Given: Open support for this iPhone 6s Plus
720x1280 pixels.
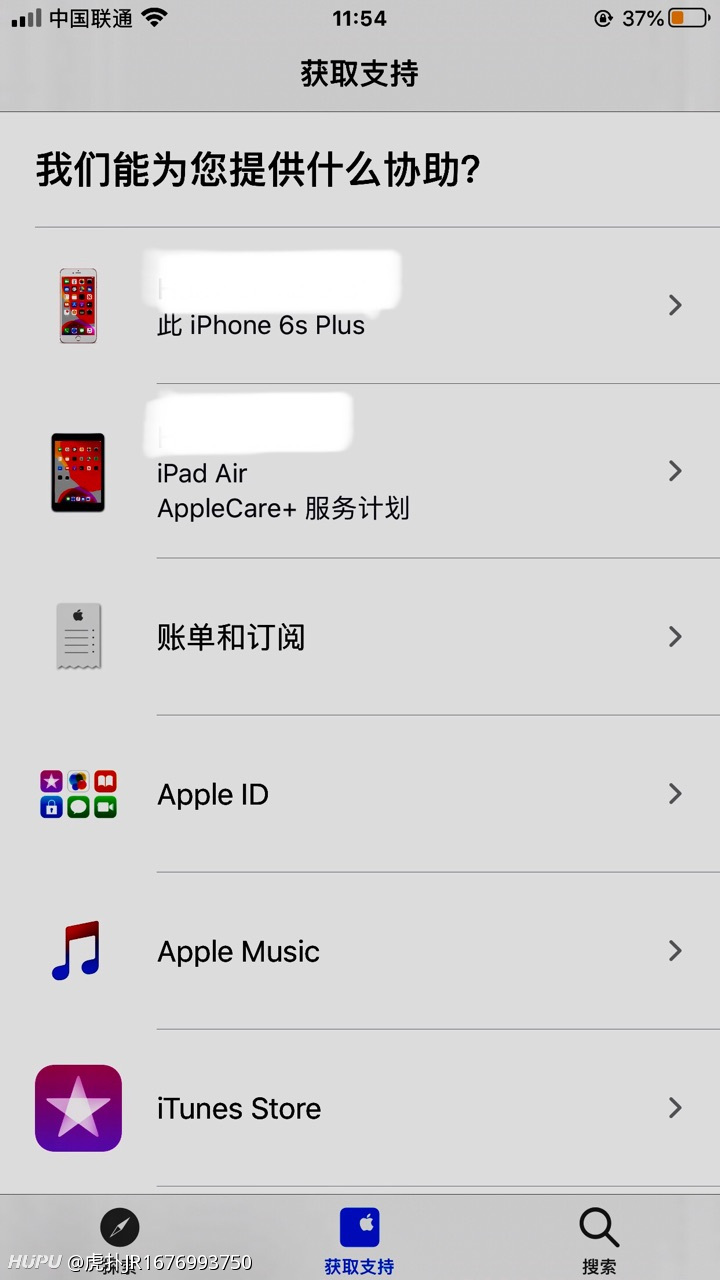Looking at the screenshot, I should (x=360, y=305).
